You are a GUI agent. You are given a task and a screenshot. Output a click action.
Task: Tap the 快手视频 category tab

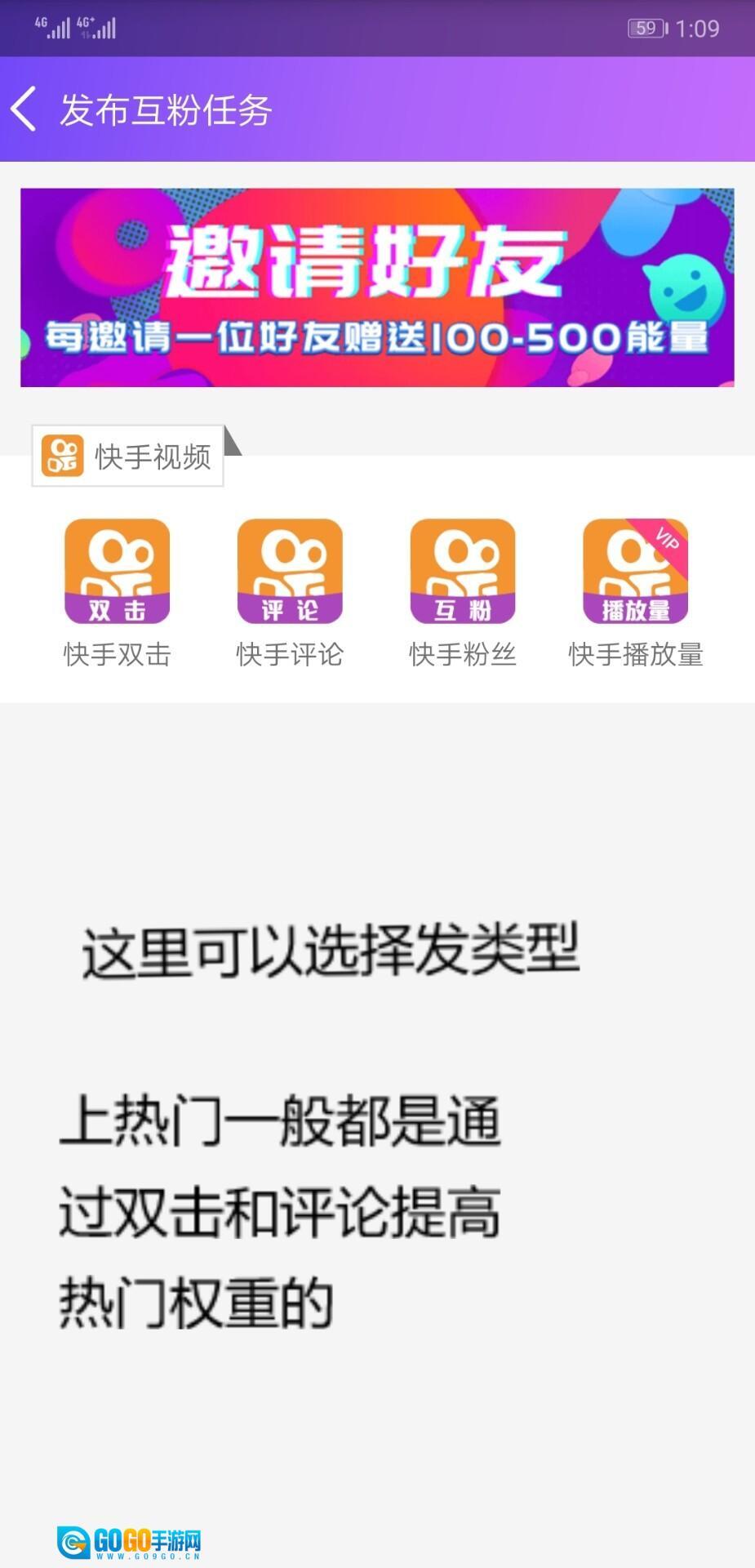[x=128, y=457]
